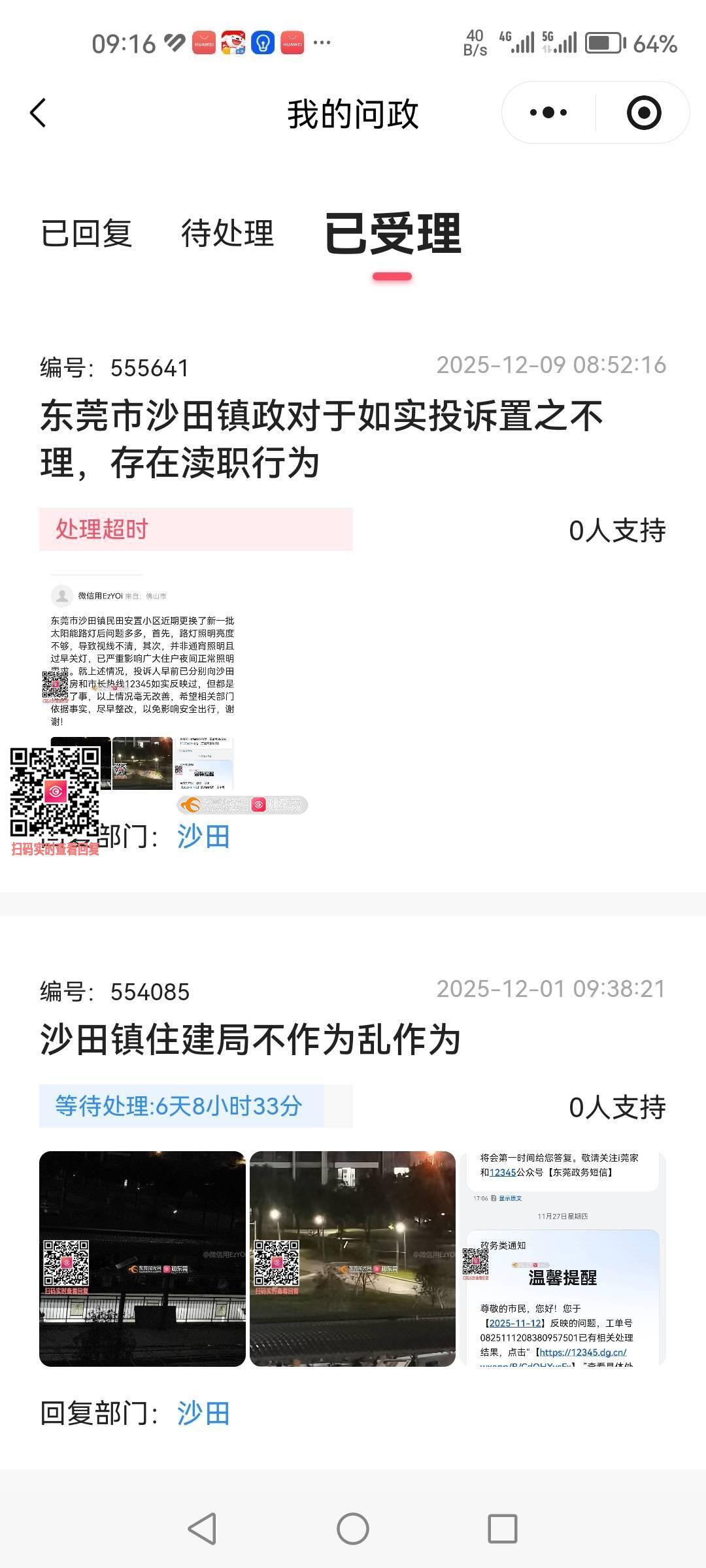Open the 温馨提醒 message screenshot in complaint 554085
706x1568 pixels.
click(x=562, y=1258)
